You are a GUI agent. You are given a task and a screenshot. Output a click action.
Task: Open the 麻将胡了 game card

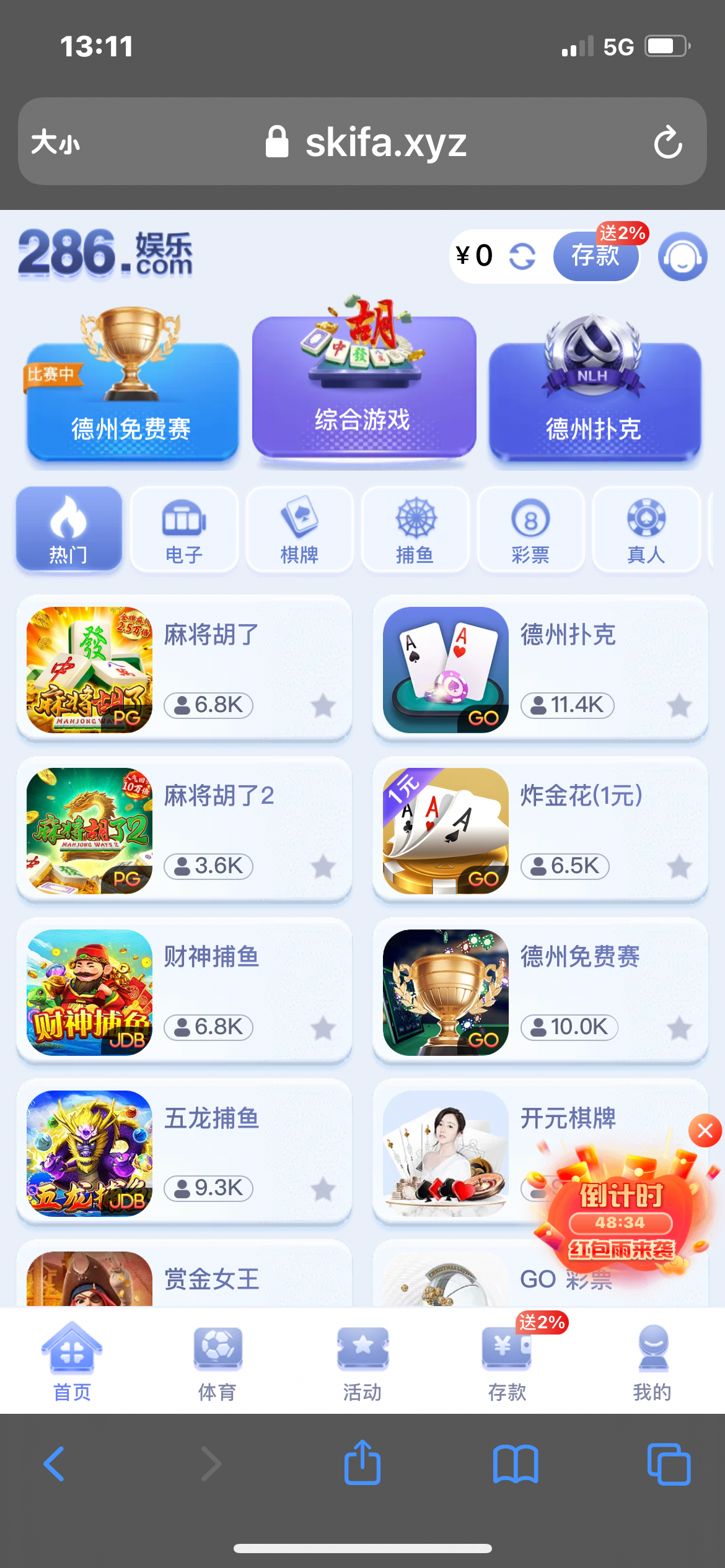tap(184, 669)
